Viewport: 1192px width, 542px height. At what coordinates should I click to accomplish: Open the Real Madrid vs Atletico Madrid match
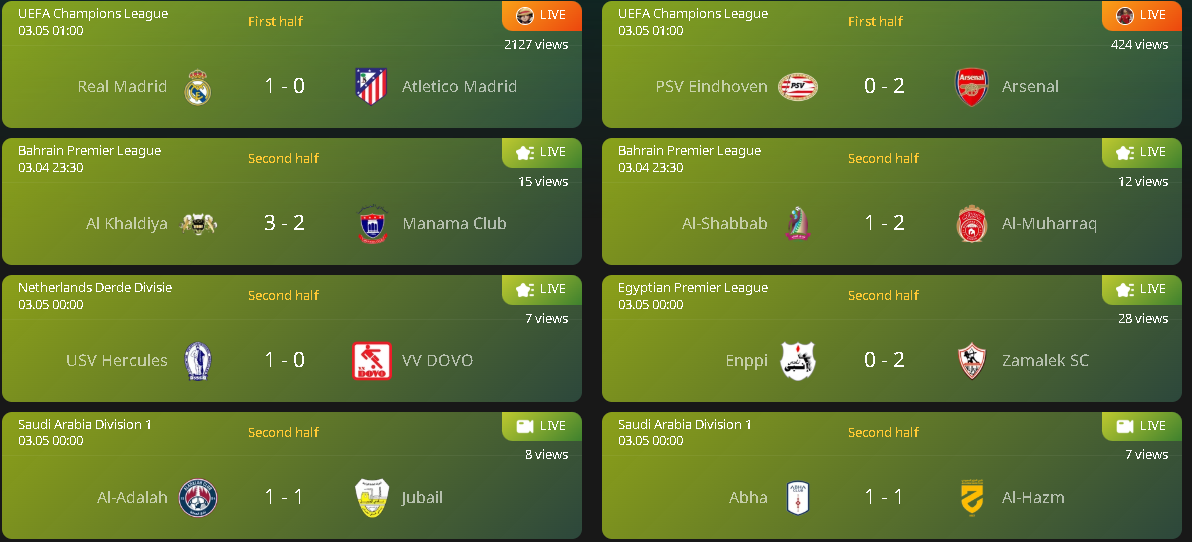[x=285, y=86]
